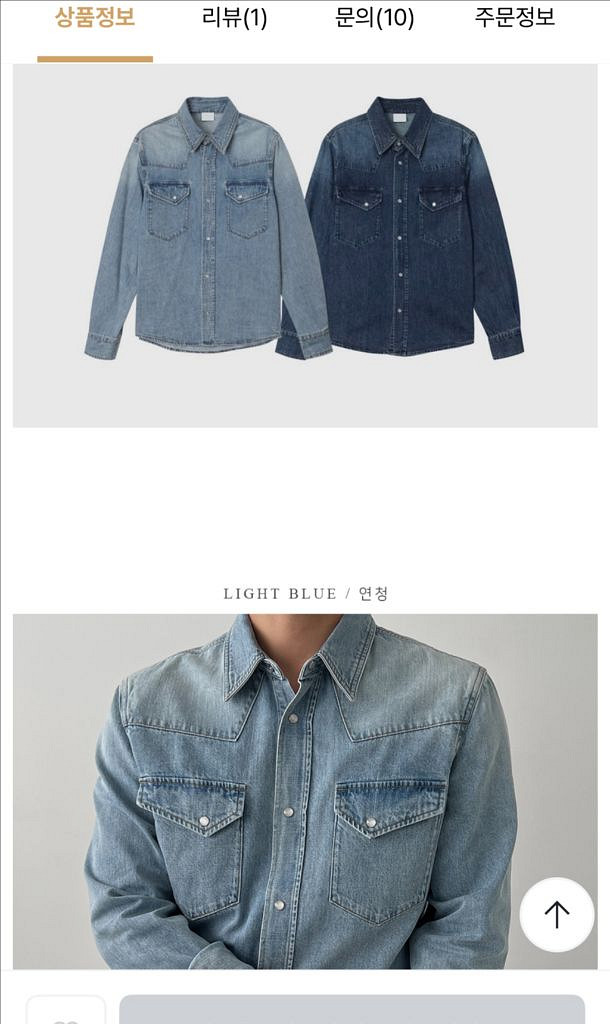Jump back to top with arrow button
610x1024 pixels.
pyautogui.click(x=556, y=914)
